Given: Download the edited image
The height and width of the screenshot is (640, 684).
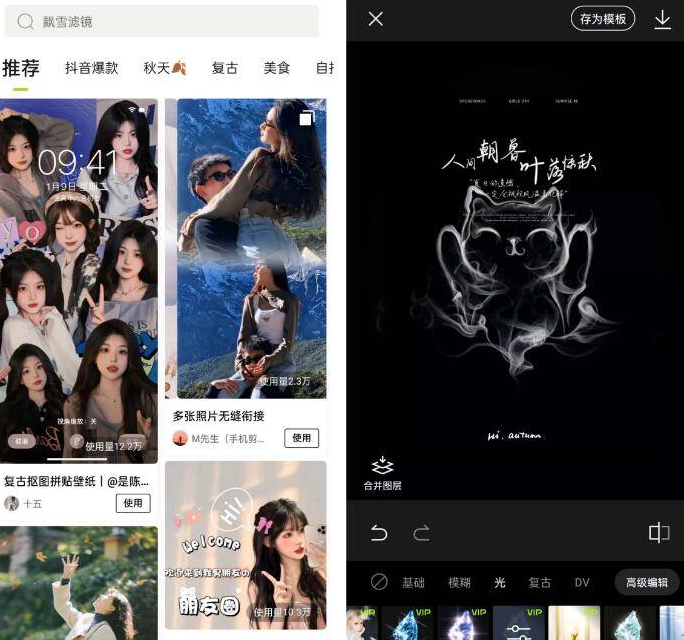Looking at the screenshot, I should (x=662, y=19).
